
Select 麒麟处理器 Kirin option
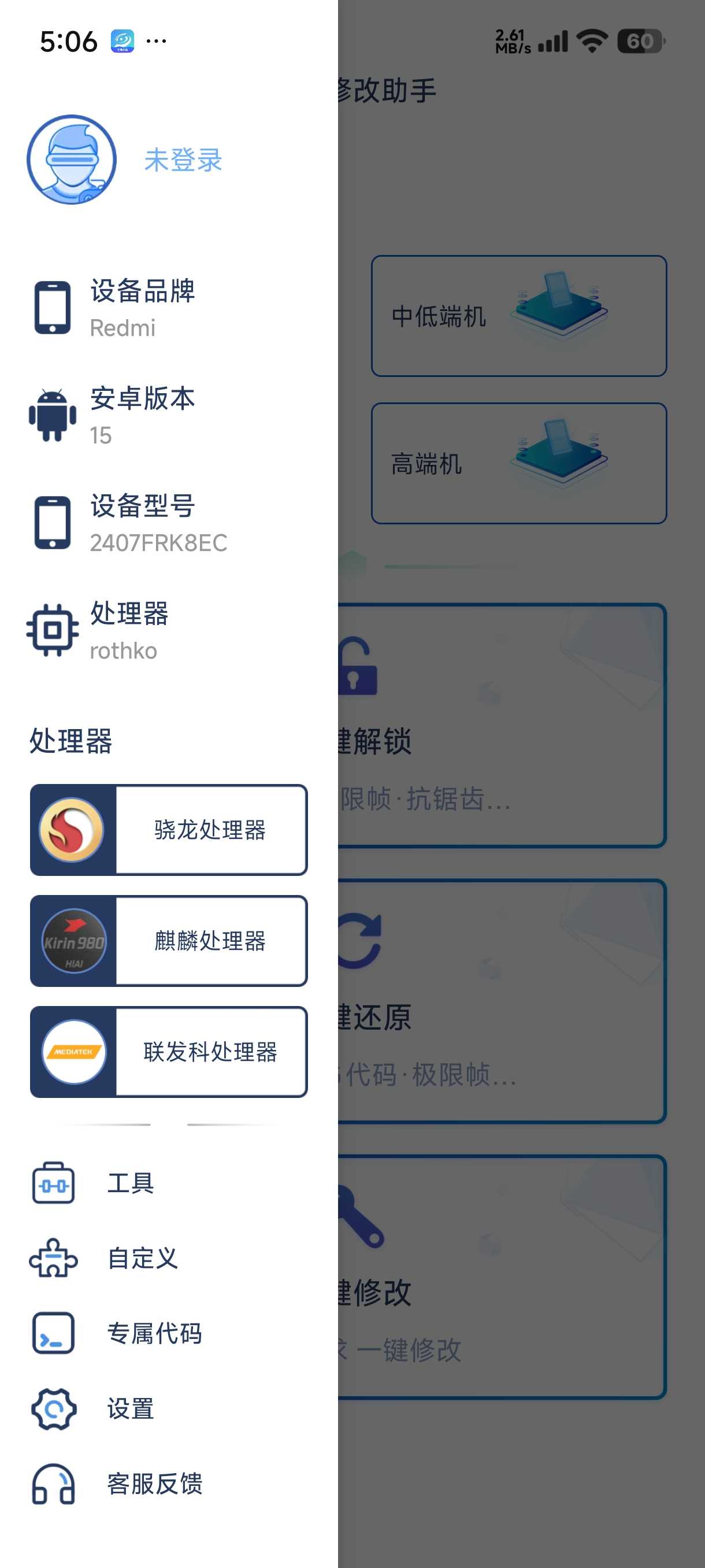click(x=169, y=941)
